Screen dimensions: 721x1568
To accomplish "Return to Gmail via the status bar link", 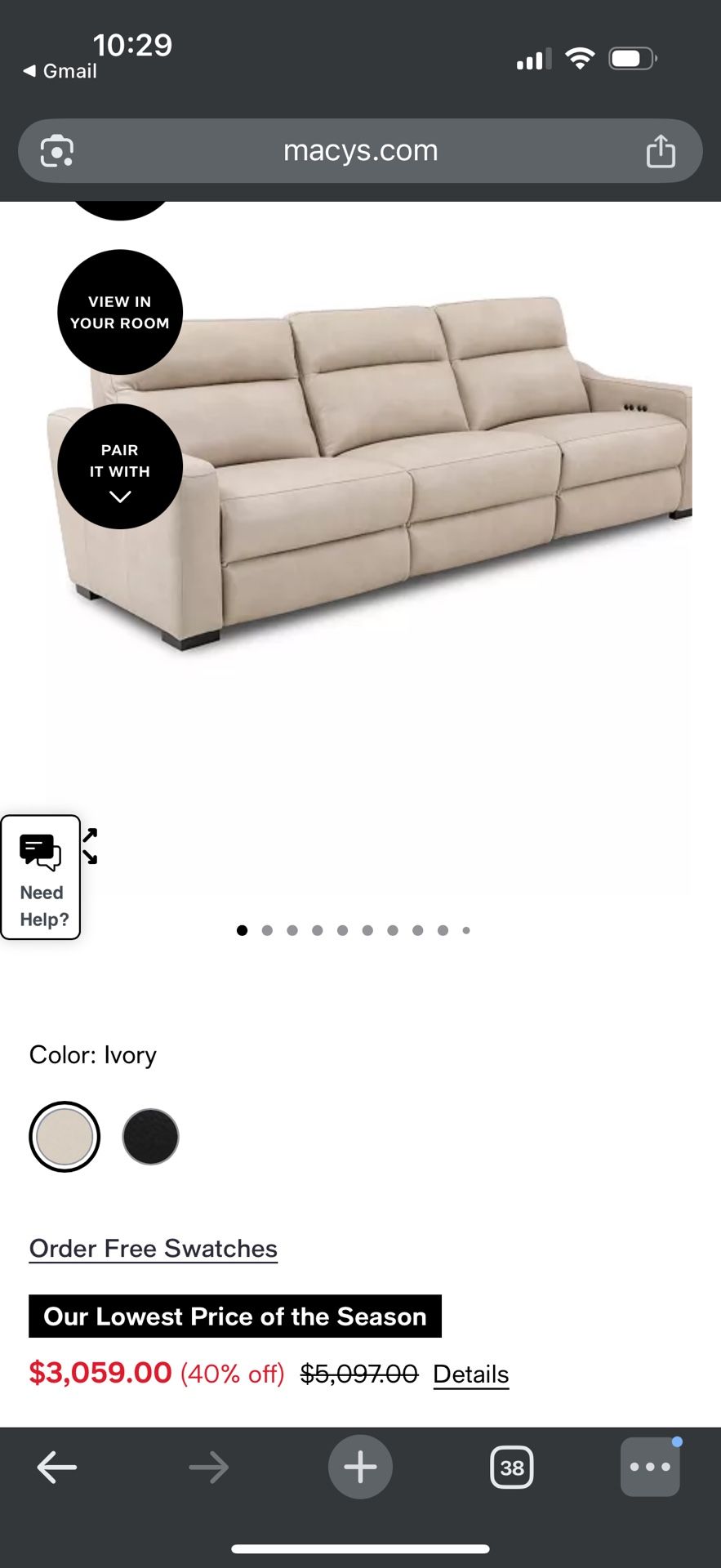I will (x=57, y=71).
